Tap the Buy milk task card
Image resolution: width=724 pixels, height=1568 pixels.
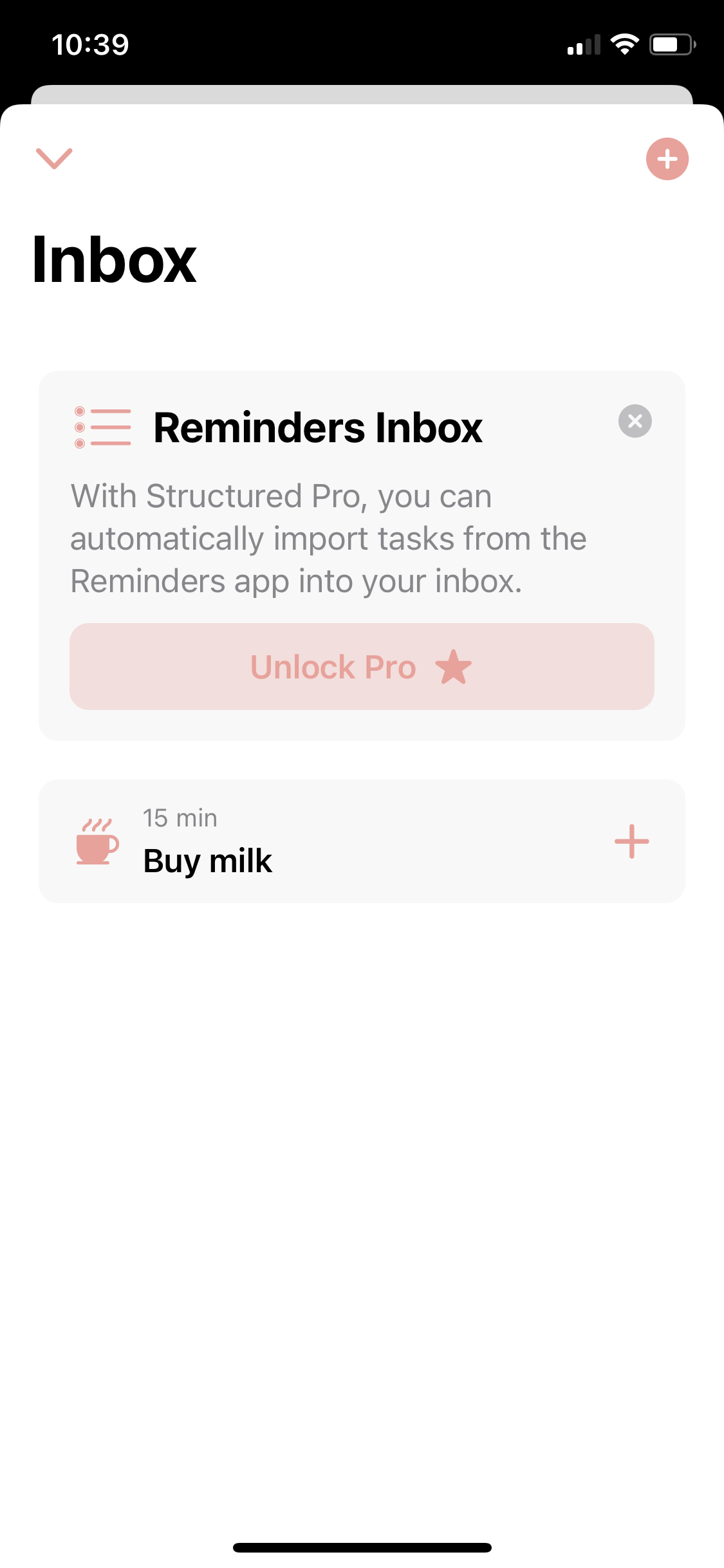click(x=362, y=841)
